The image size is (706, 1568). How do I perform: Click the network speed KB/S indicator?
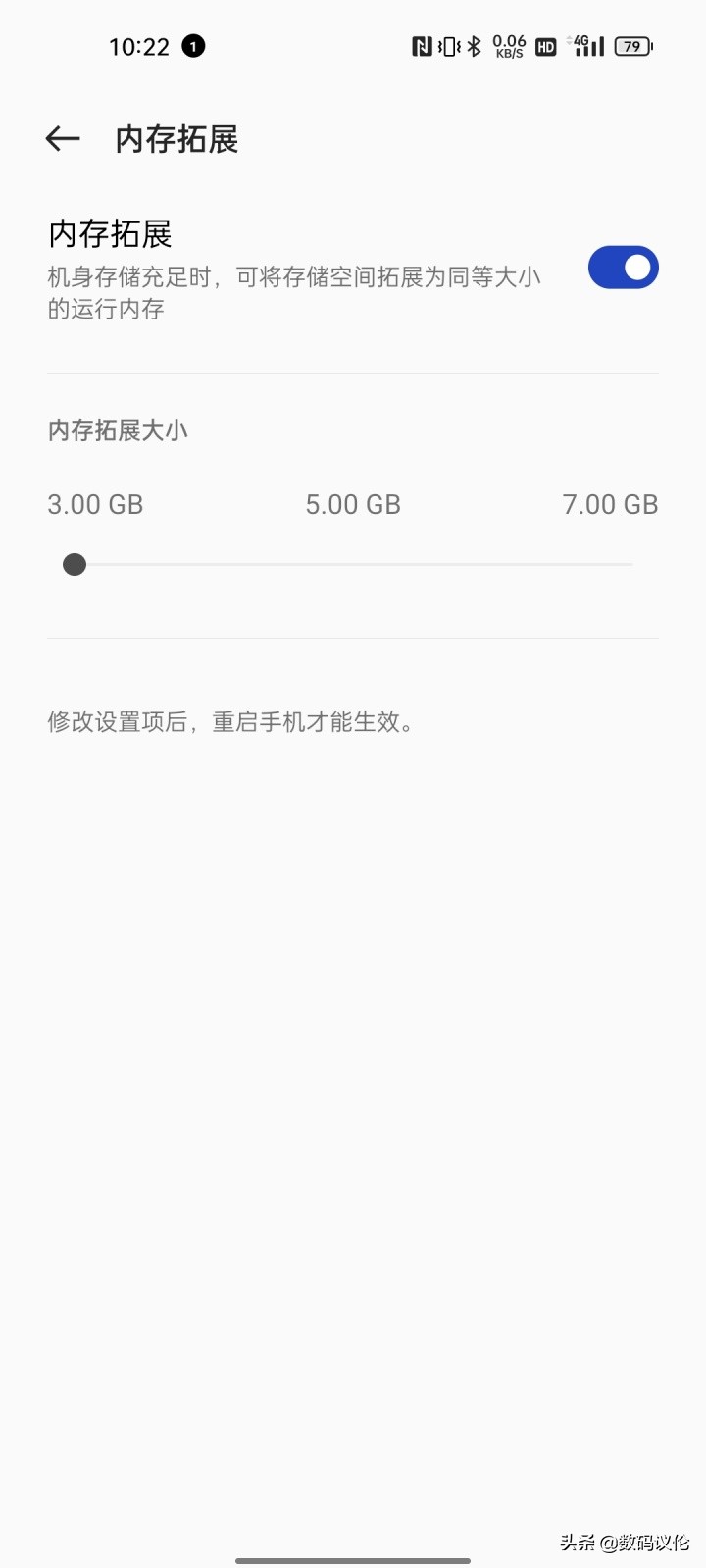pos(507,46)
